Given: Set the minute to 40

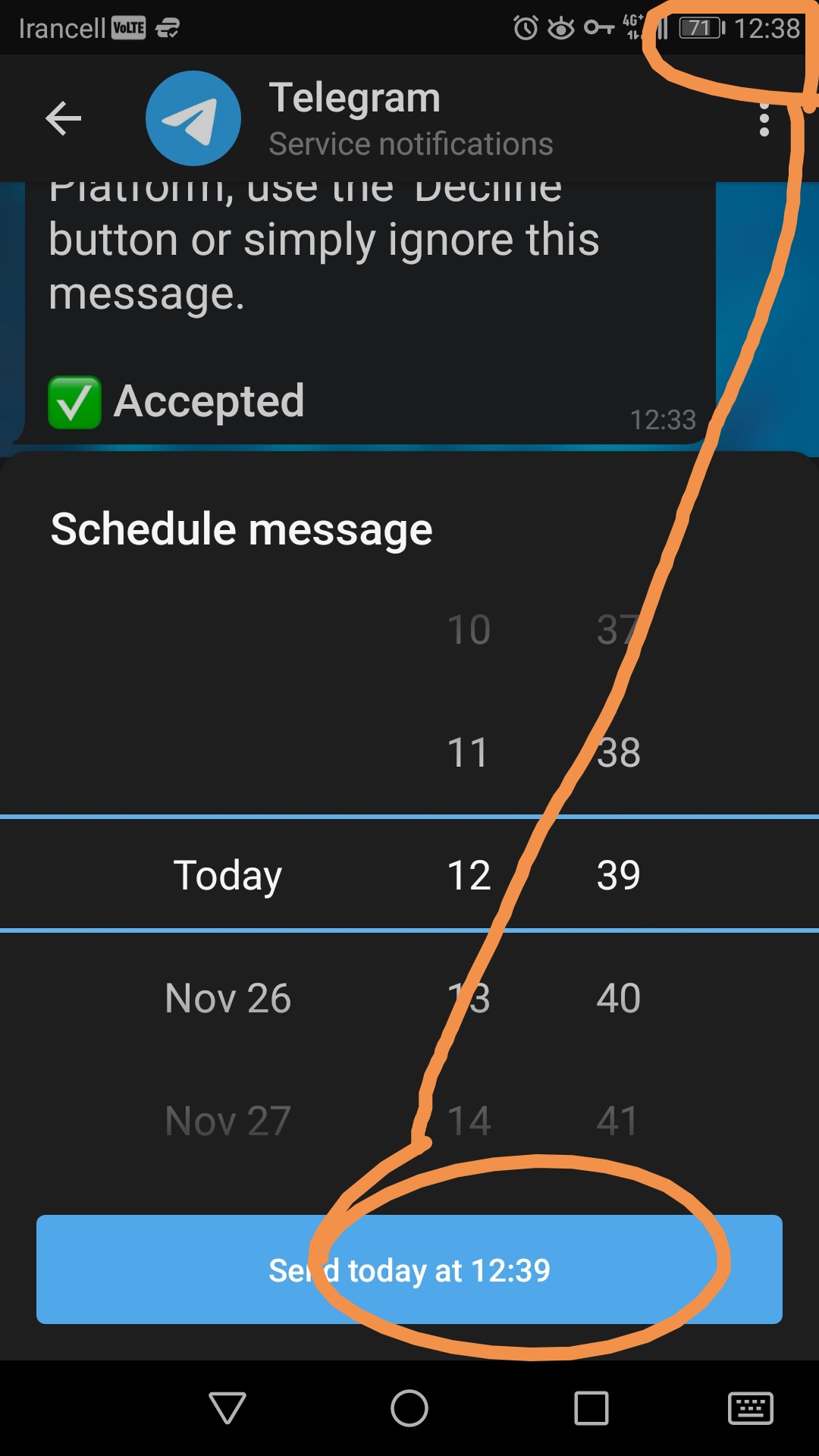Looking at the screenshot, I should (x=618, y=998).
